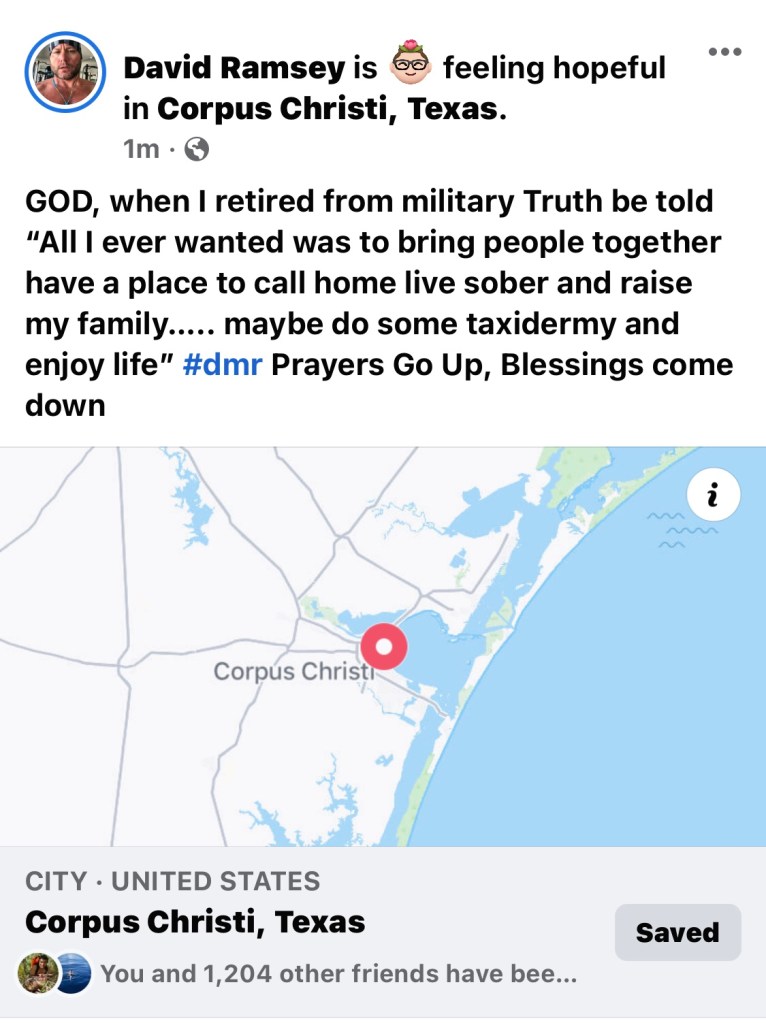View David Ramsey's profile picture

tap(65, 72)
